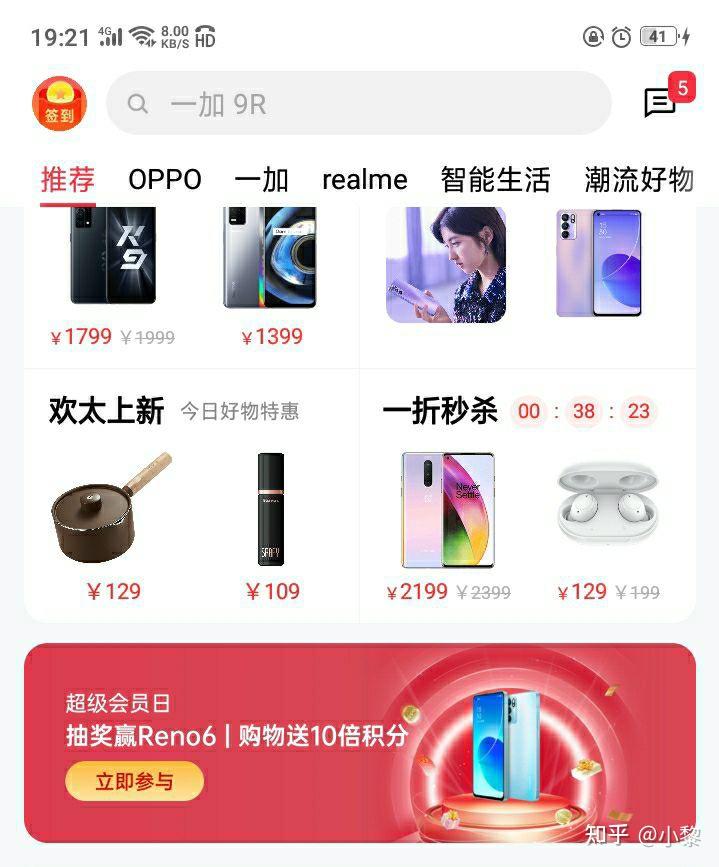719x867 pixels.
Task: Tap the search box showing 一加 9R
Action: click(x=358, y=104)
